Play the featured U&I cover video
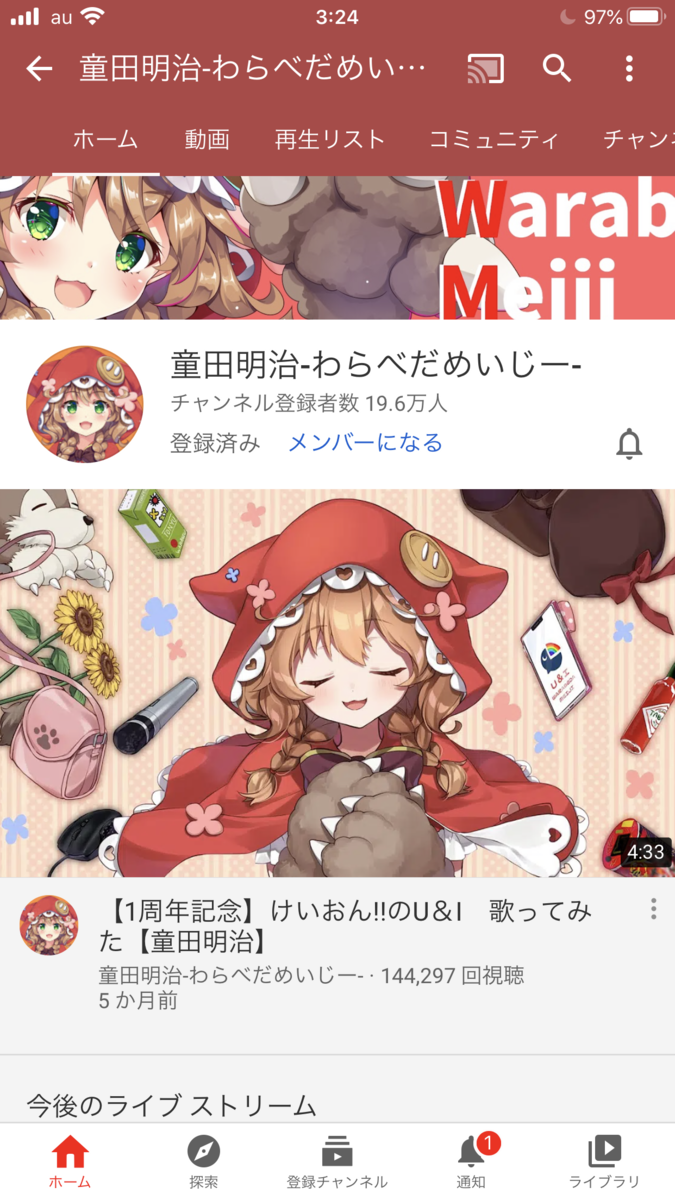The width and height of the screenshot is (675, 1200). coord(337,683)
